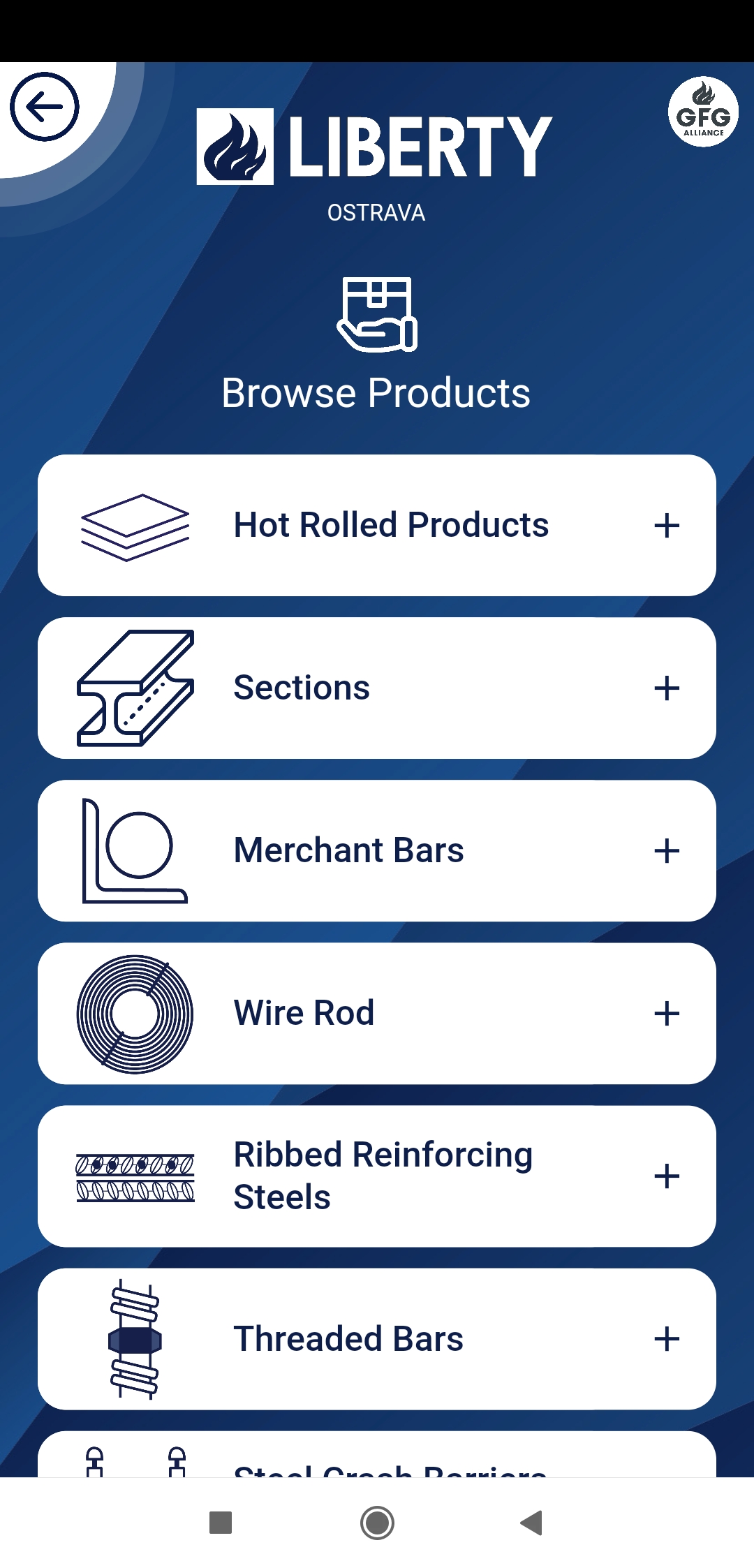Open the GFG Alliance badge
The image size is (754, 1568).
click(x=703, y=112)
